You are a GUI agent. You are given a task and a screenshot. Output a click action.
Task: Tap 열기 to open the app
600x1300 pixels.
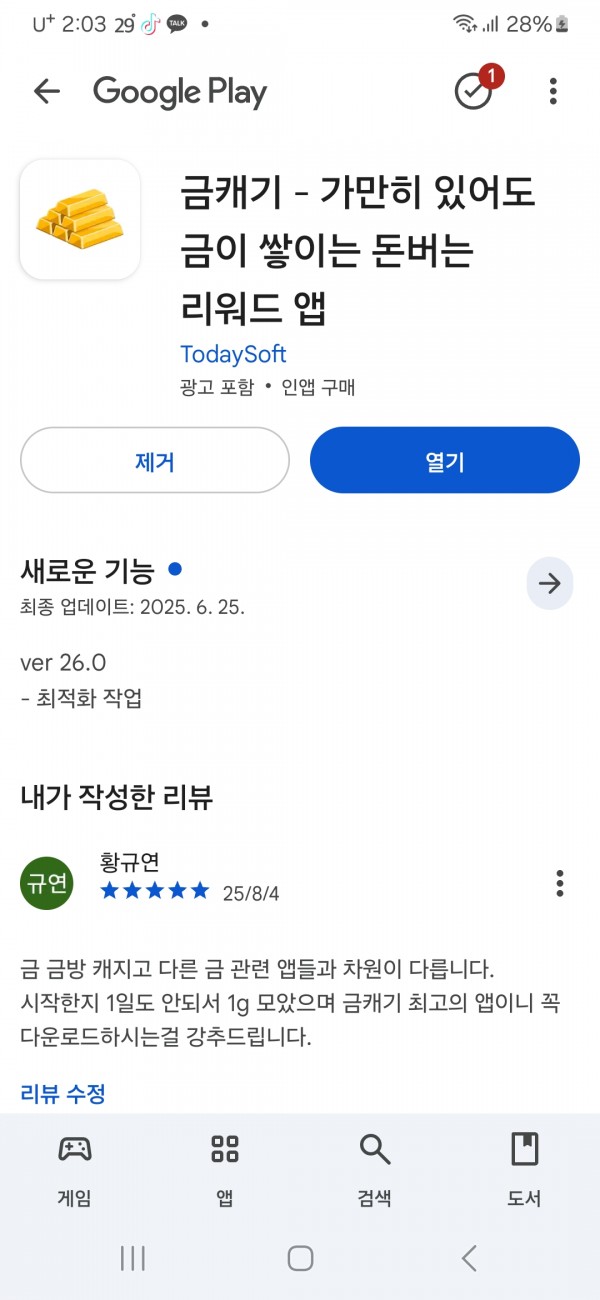tap(445, 461)
